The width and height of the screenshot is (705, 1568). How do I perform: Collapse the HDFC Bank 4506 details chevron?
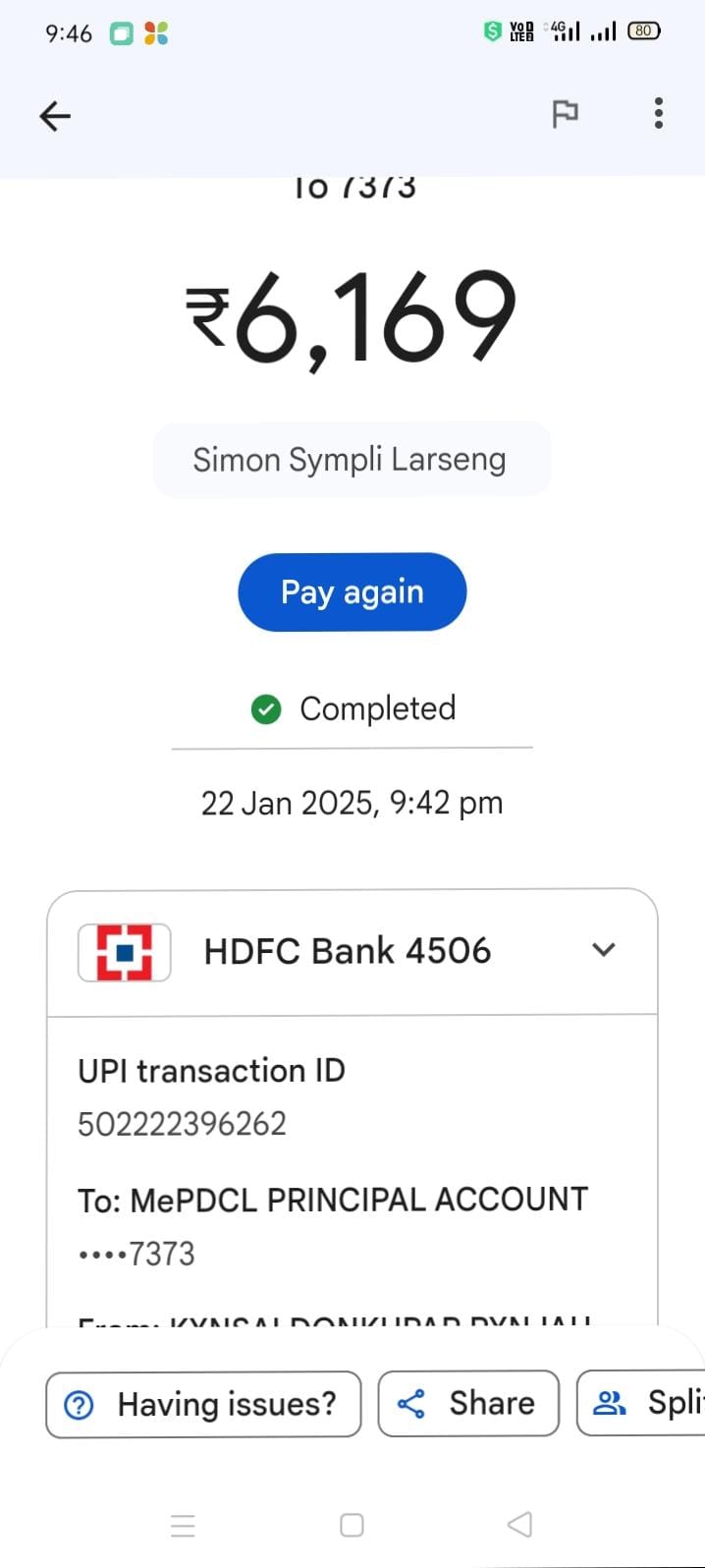tap(604, 949)
